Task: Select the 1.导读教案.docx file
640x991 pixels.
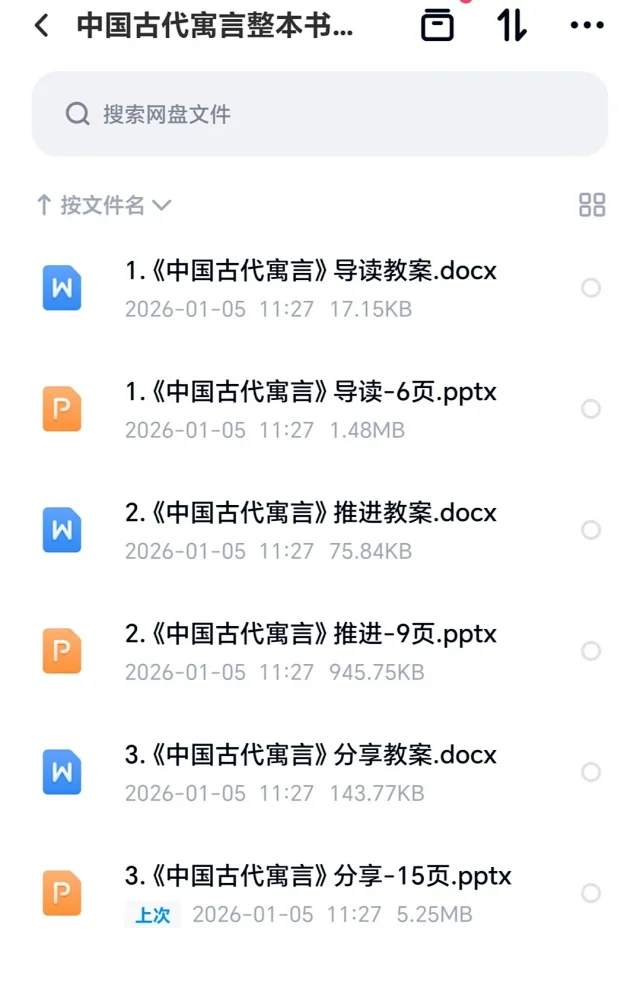Action: 591,288
